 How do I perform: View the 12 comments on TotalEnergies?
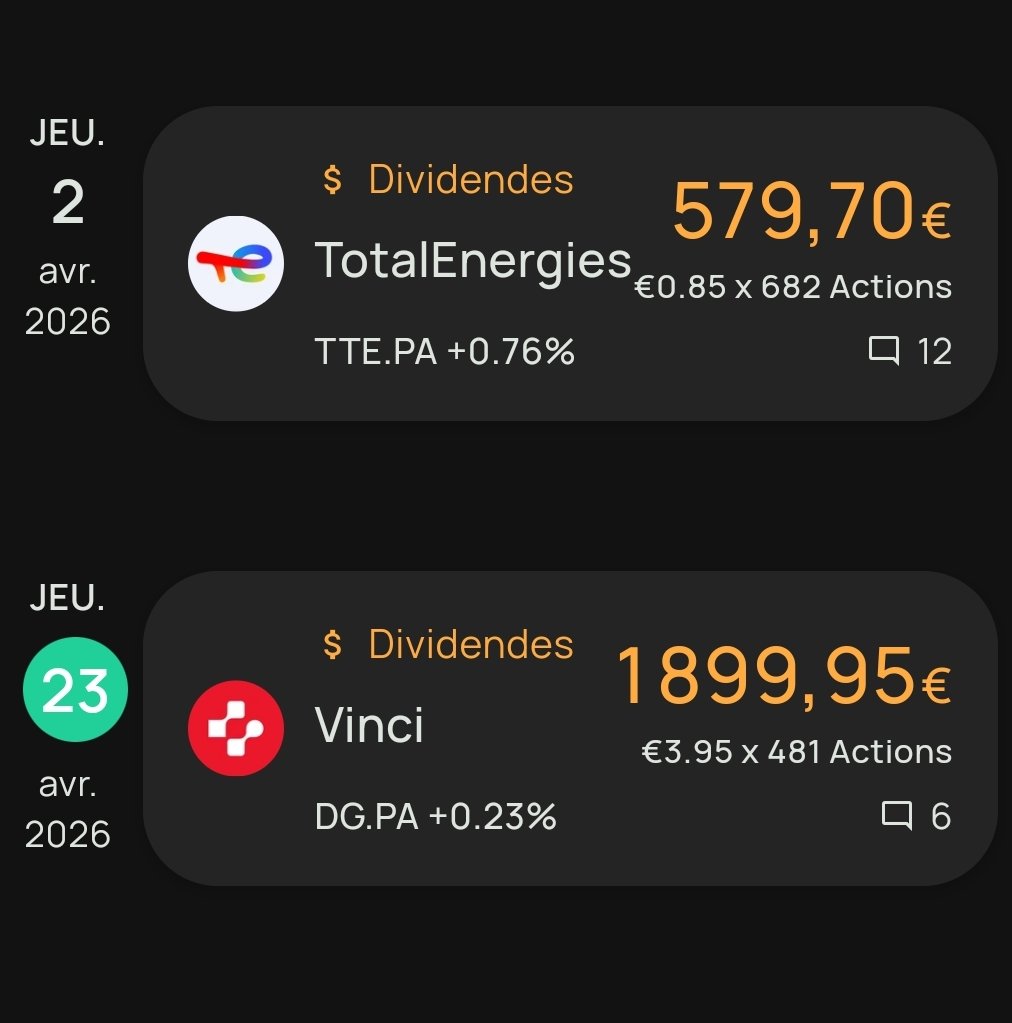909,351
